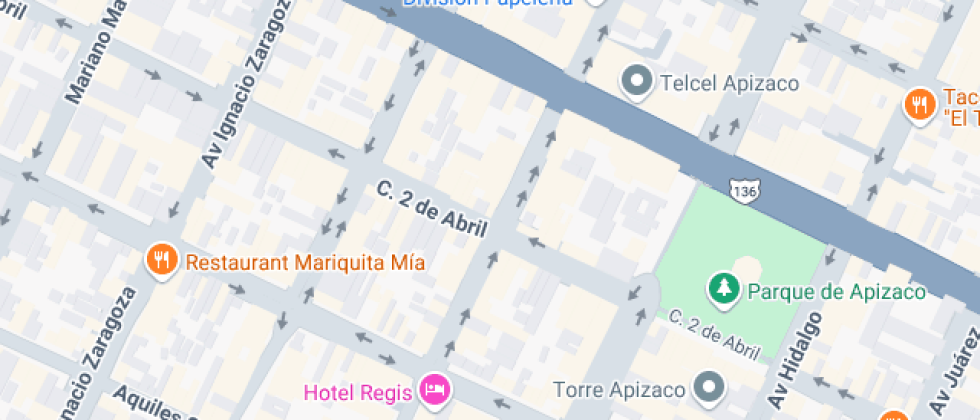Tap the Parque de Apizaco marker
The height and width of the screenshot is (420, 980).
(x=721, y=291)
